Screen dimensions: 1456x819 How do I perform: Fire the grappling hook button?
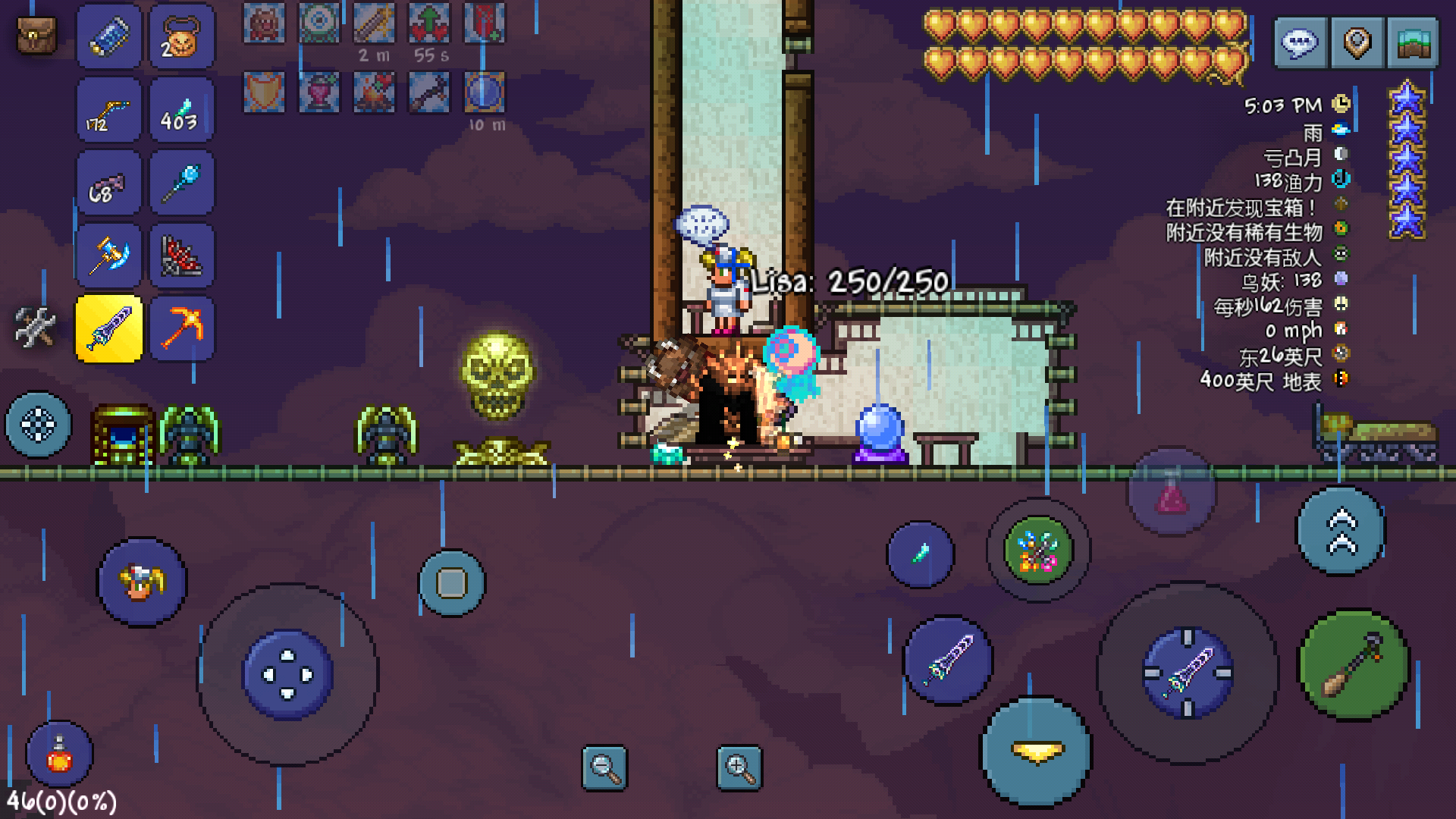pyautogui.click(x=1354, y=664)
